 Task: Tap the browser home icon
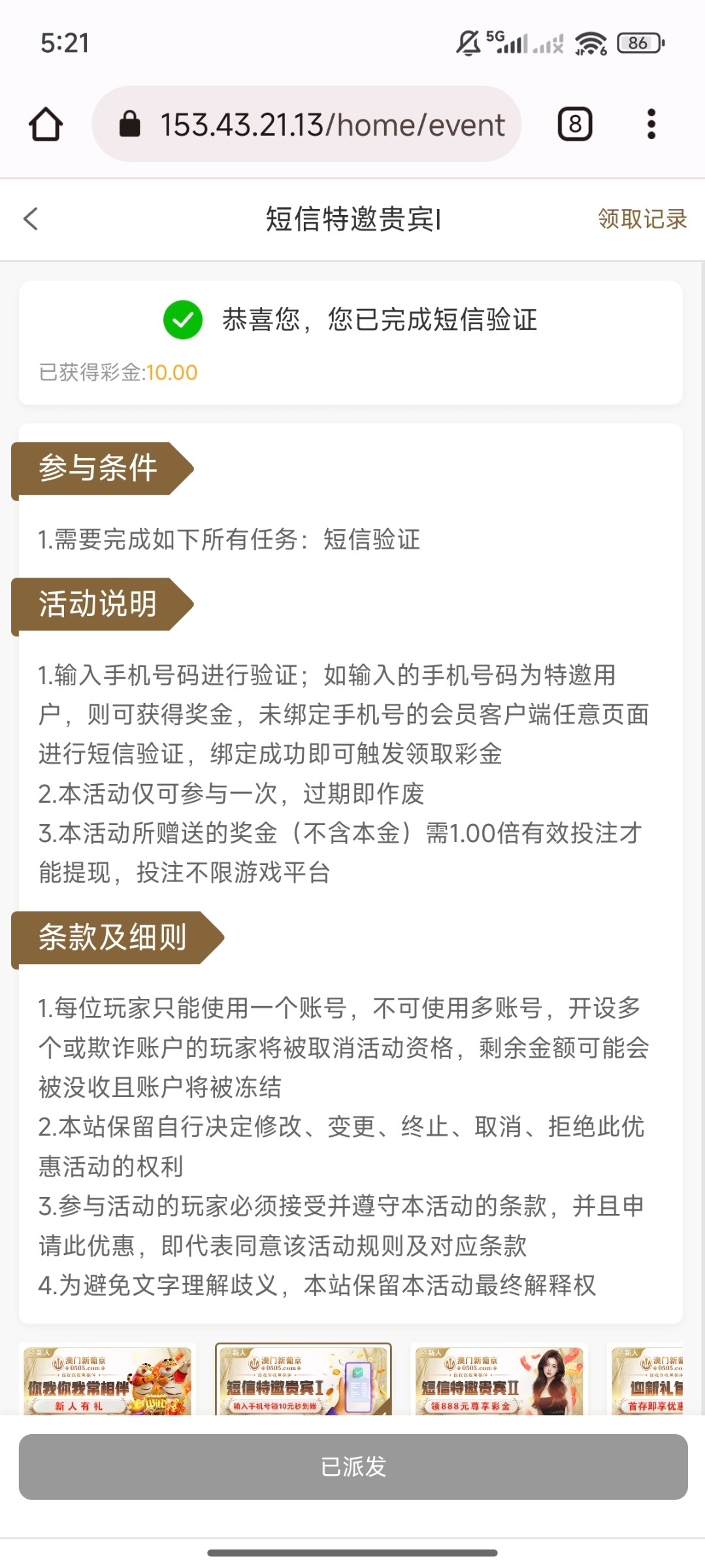47,124
